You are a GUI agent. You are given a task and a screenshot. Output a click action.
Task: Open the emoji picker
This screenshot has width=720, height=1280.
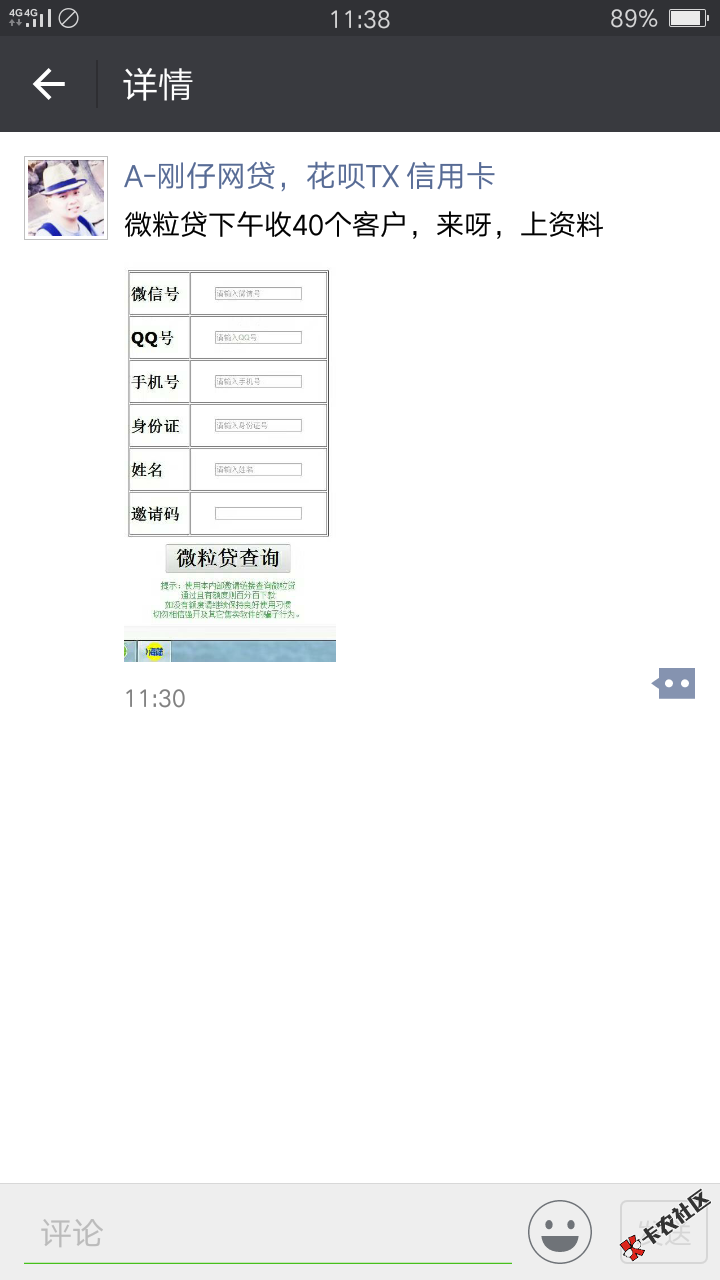560,1232
